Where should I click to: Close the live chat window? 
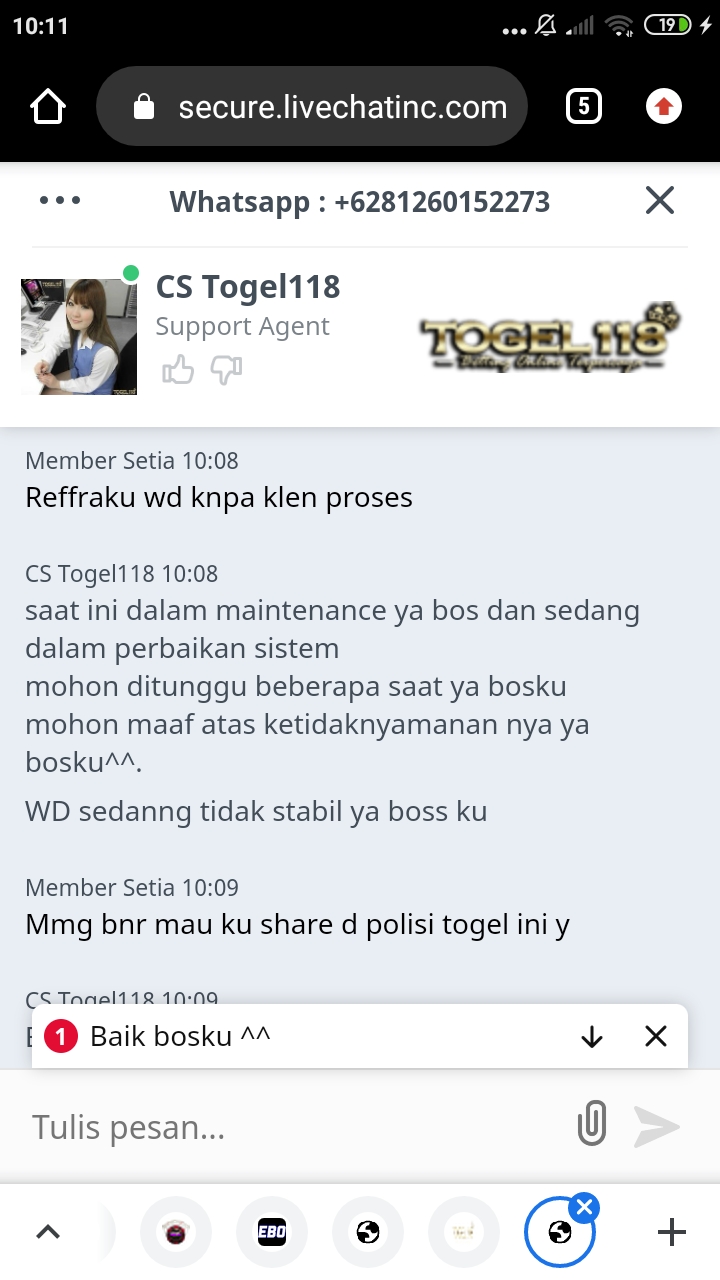[660, 201]
